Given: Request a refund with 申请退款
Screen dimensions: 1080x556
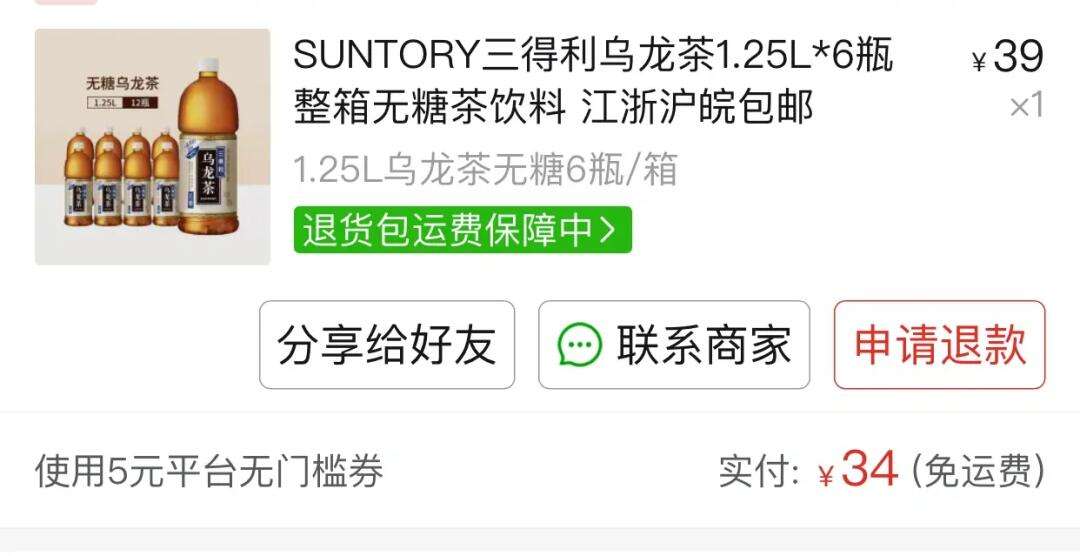Looking at the screenshot, I should tap(939, 345).
